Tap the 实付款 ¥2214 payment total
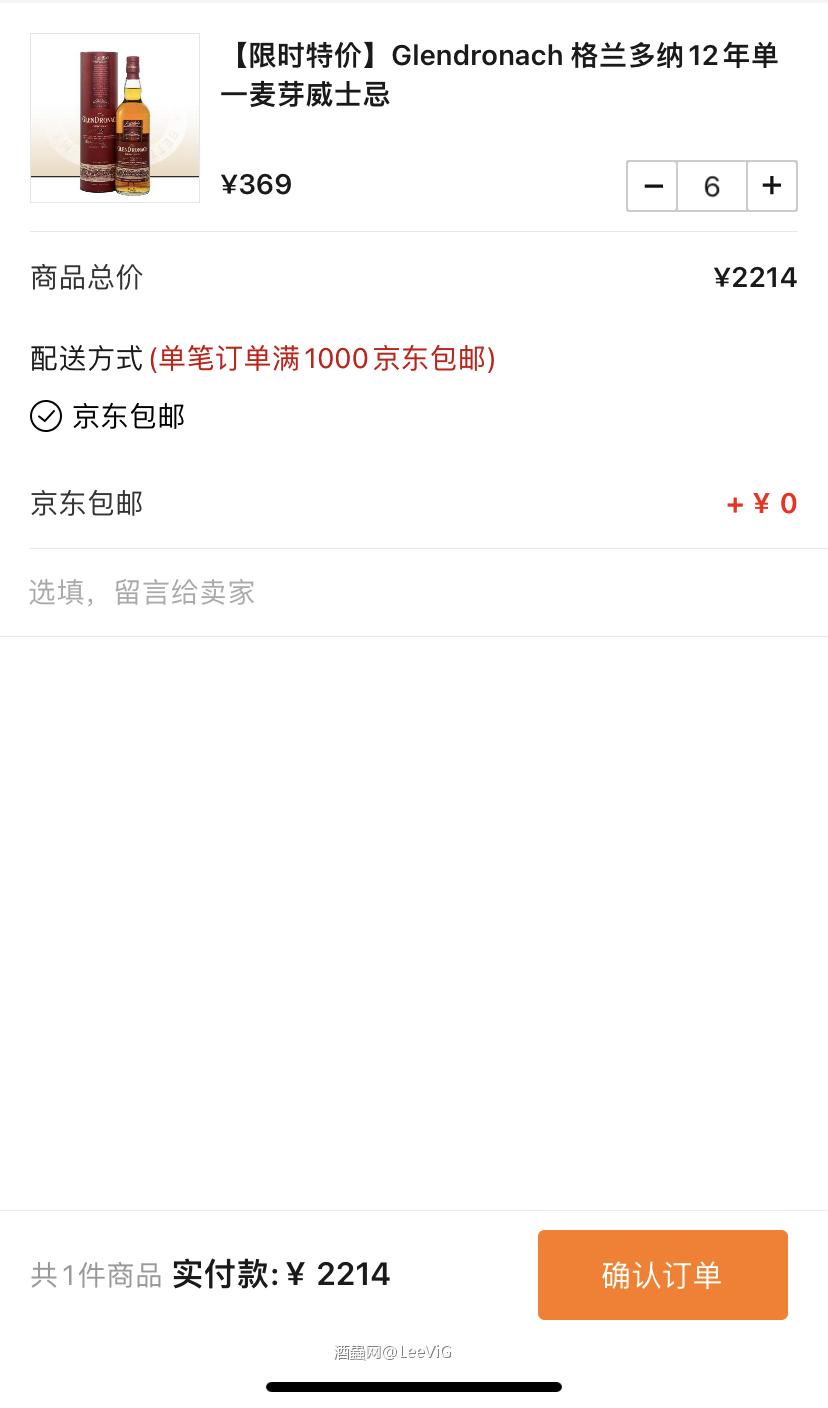This screenshot has width=828, height=1408. [280, 1274]
